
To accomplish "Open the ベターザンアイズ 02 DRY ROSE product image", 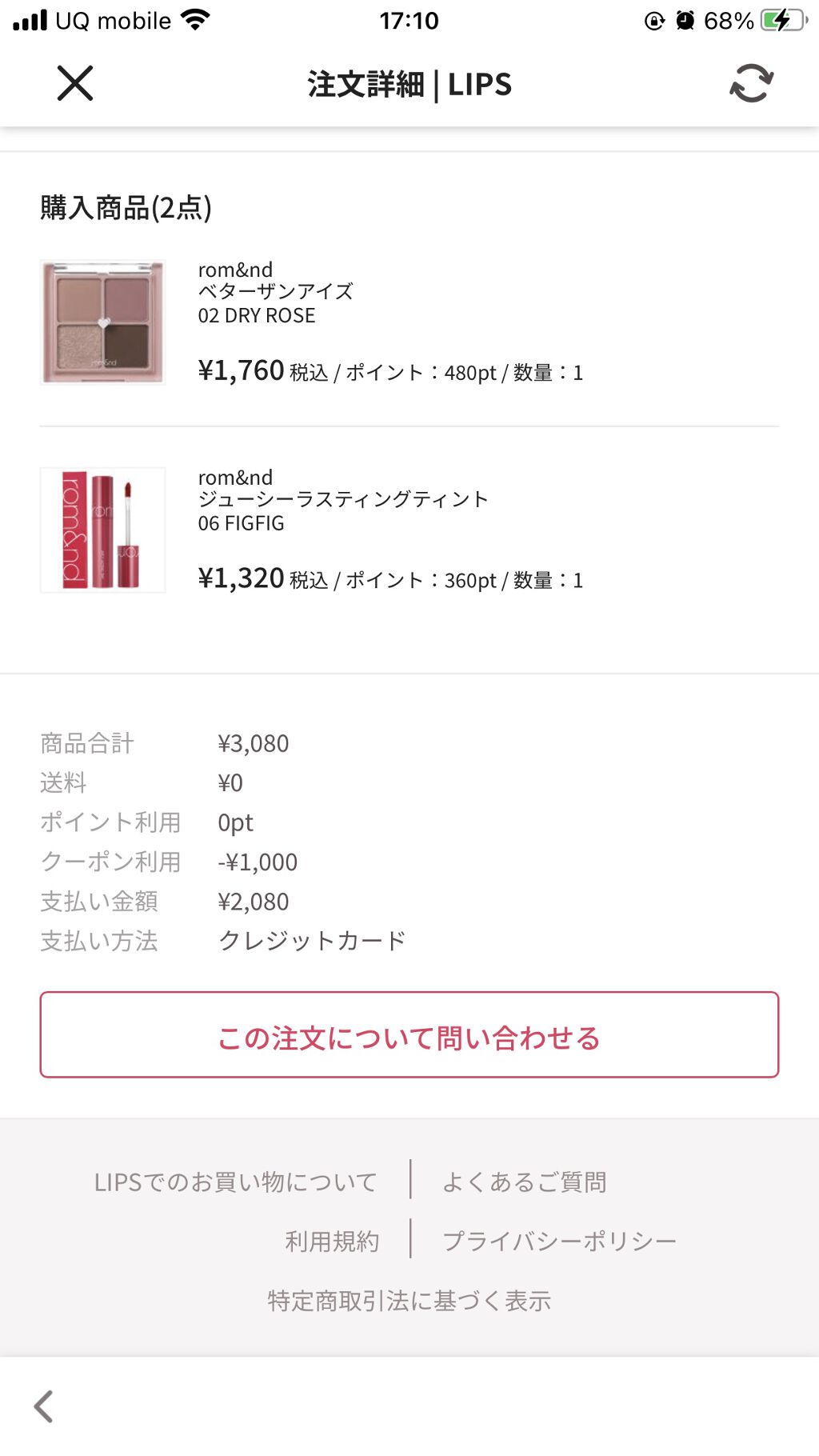I will [103, 322].
